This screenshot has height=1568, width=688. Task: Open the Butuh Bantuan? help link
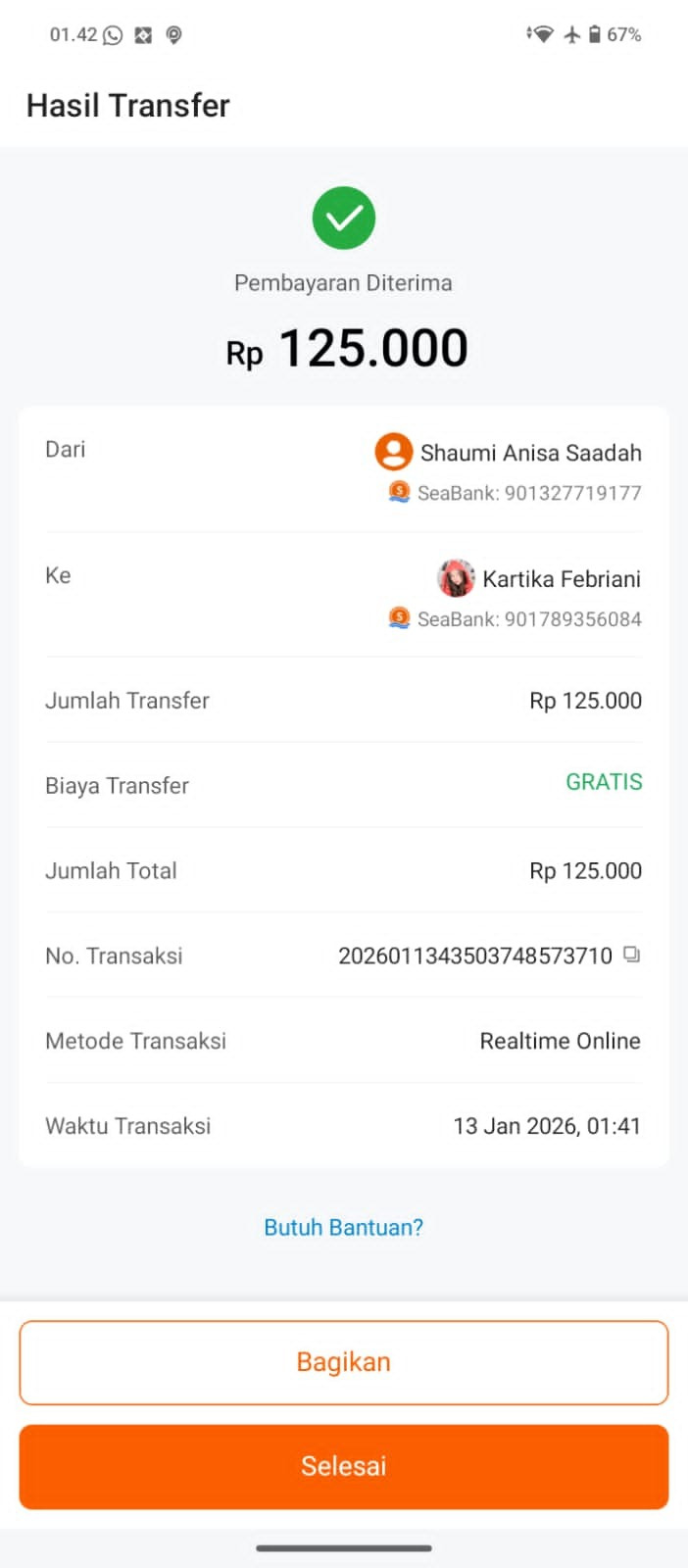tap(343, 1227)
